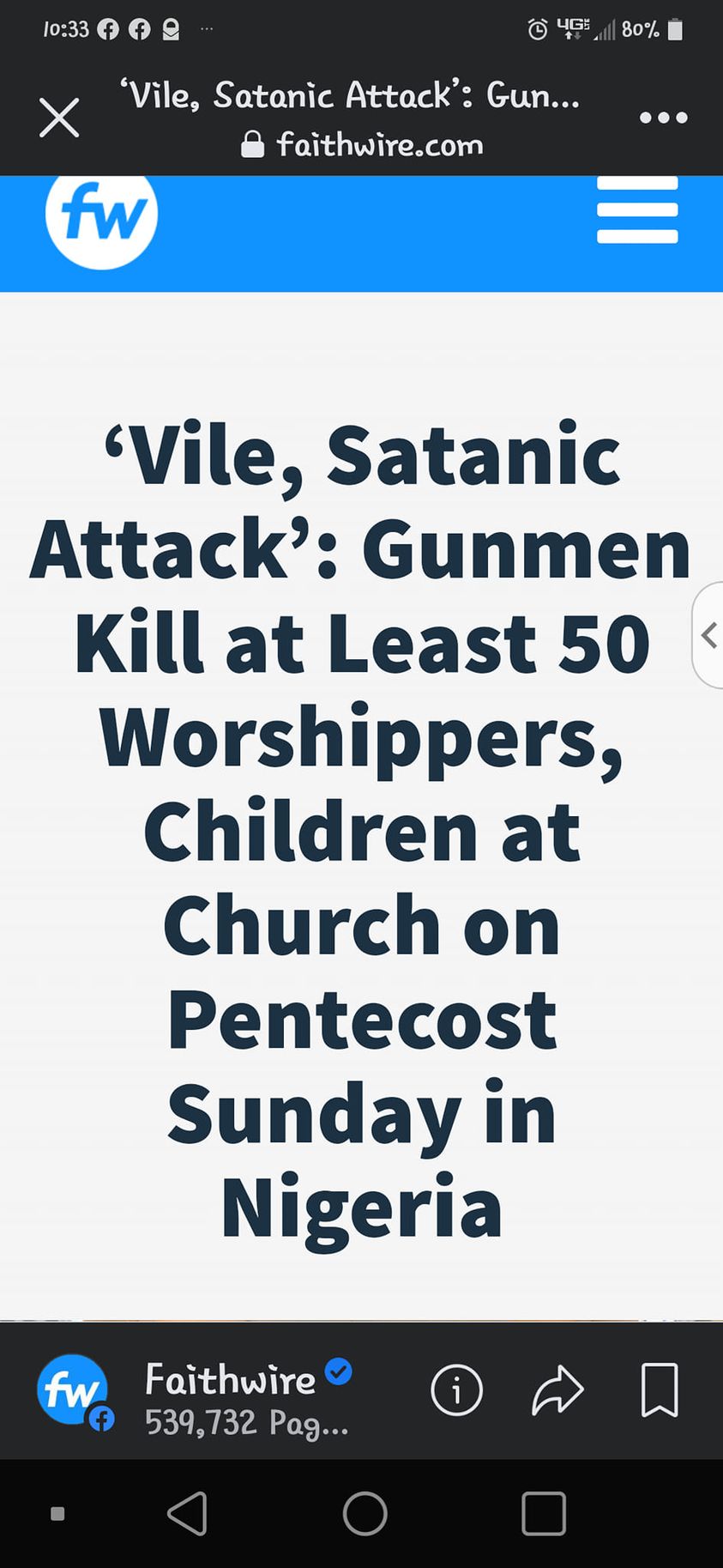723x1568 pixels.
Task: Open the recent apps view
Action: coord(543,1513)
